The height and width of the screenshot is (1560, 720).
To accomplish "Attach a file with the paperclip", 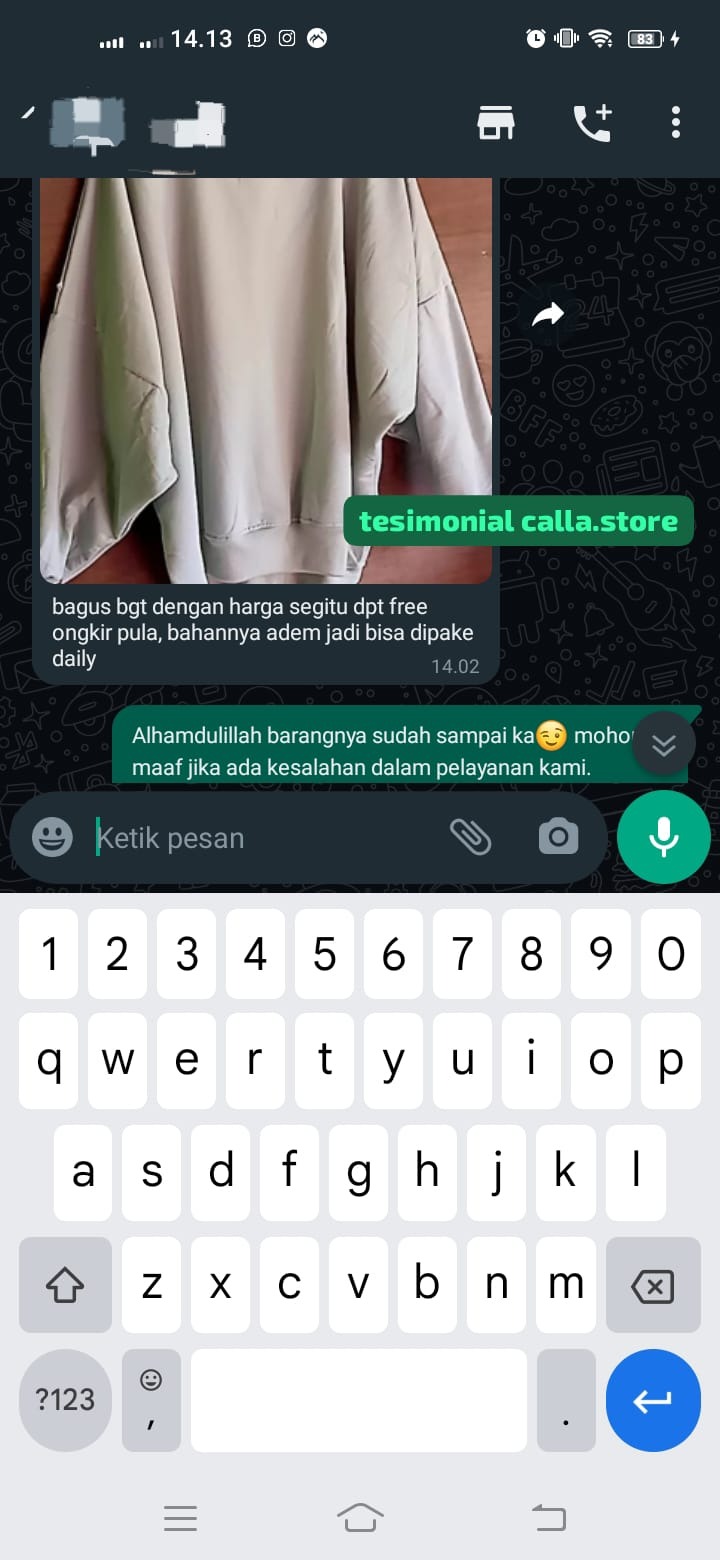I will click(470, 837).
